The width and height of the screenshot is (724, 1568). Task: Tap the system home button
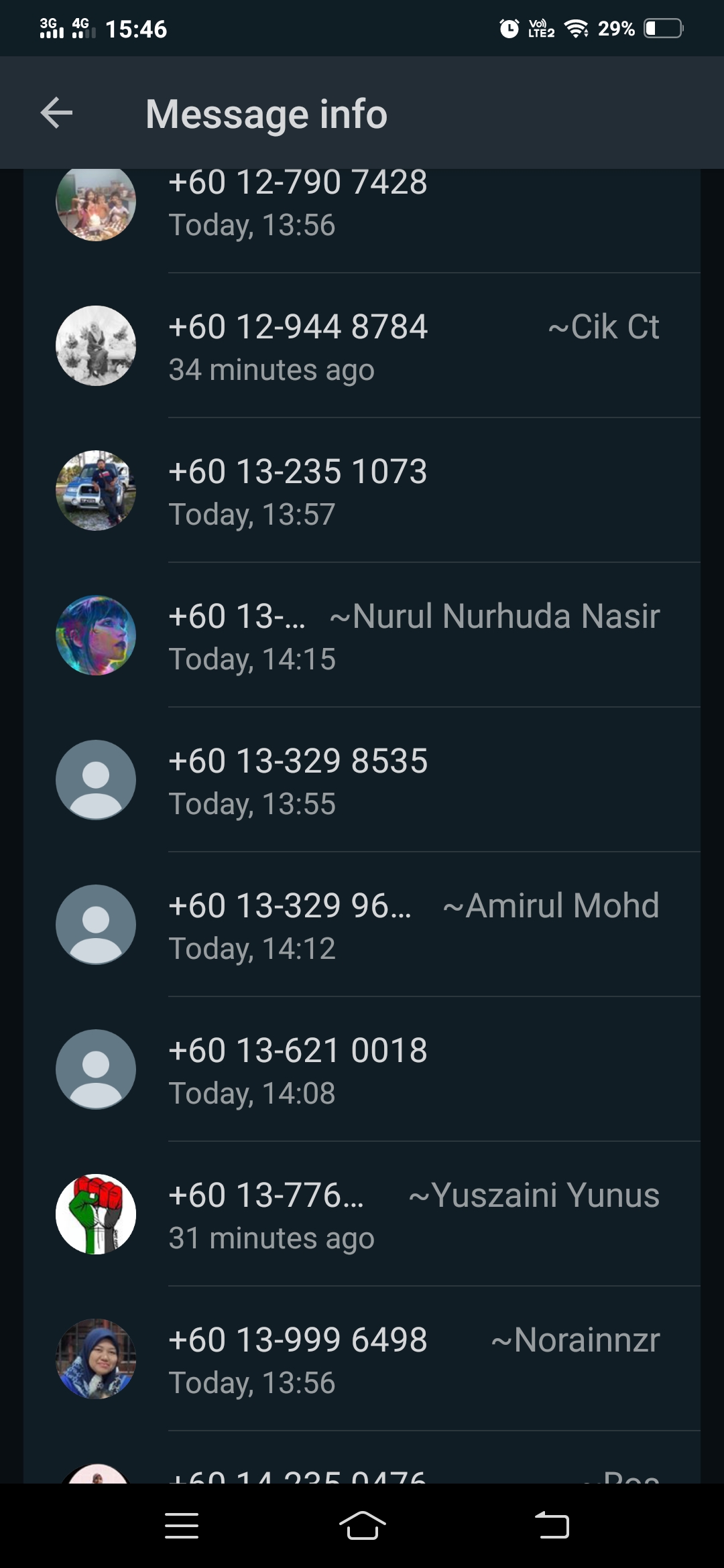coord(362,1526)
